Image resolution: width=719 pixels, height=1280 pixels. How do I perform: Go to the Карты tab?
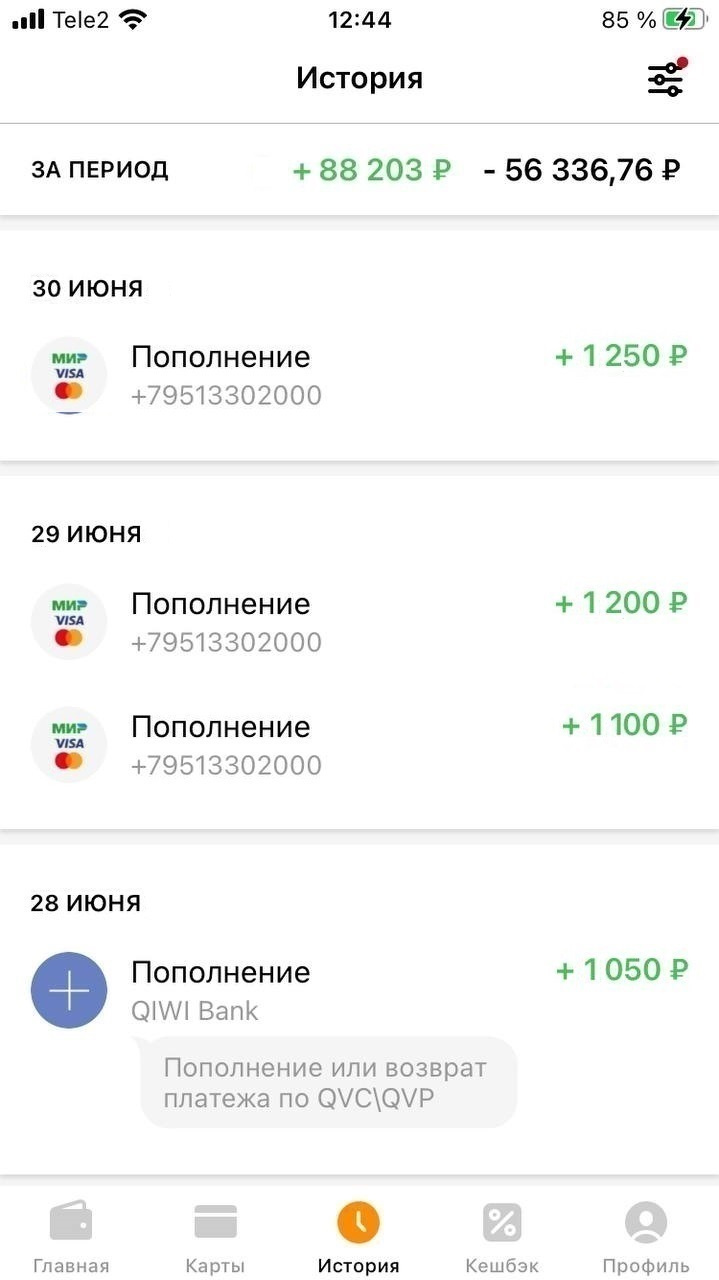(x=215, y=1236)
